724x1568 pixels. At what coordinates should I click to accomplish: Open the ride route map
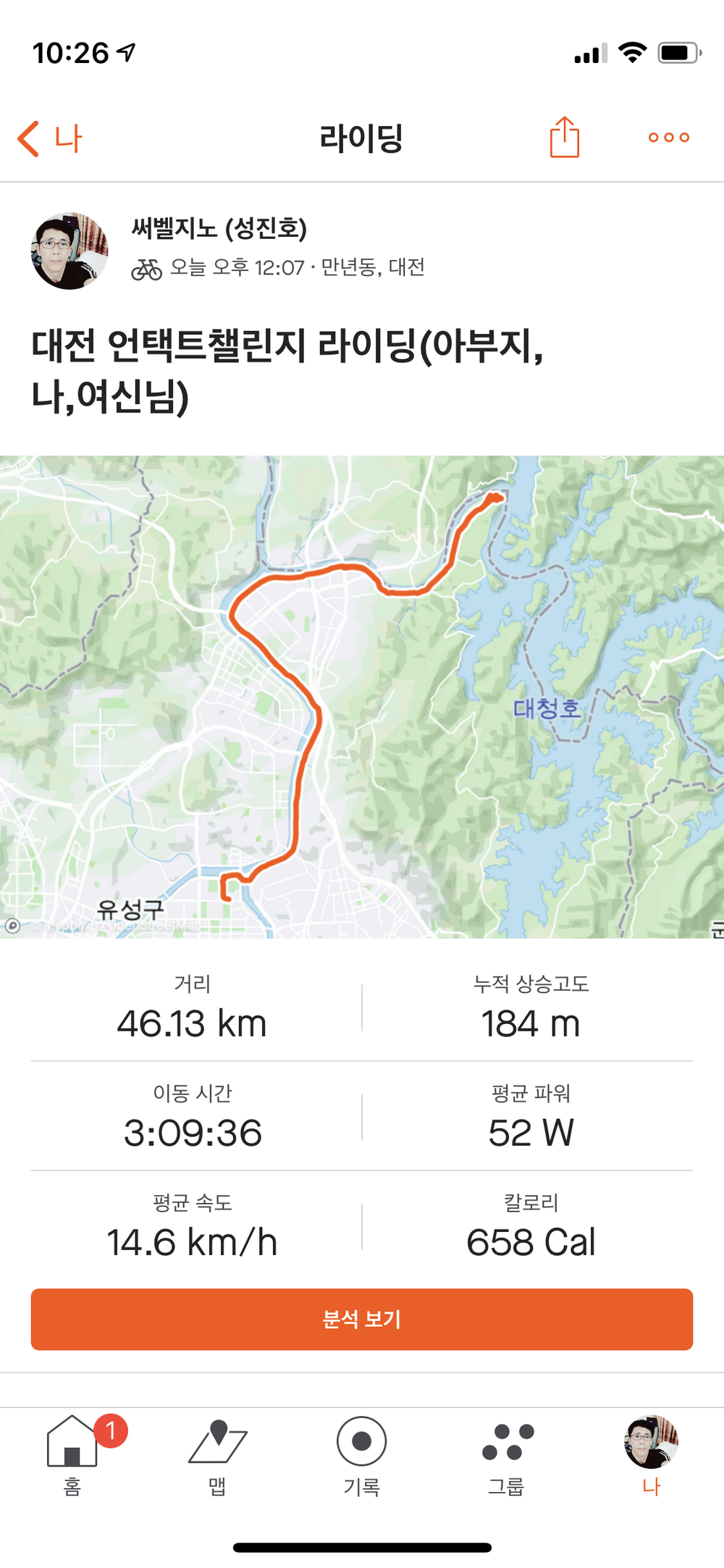pyautogui.click(x=362, y=695)
